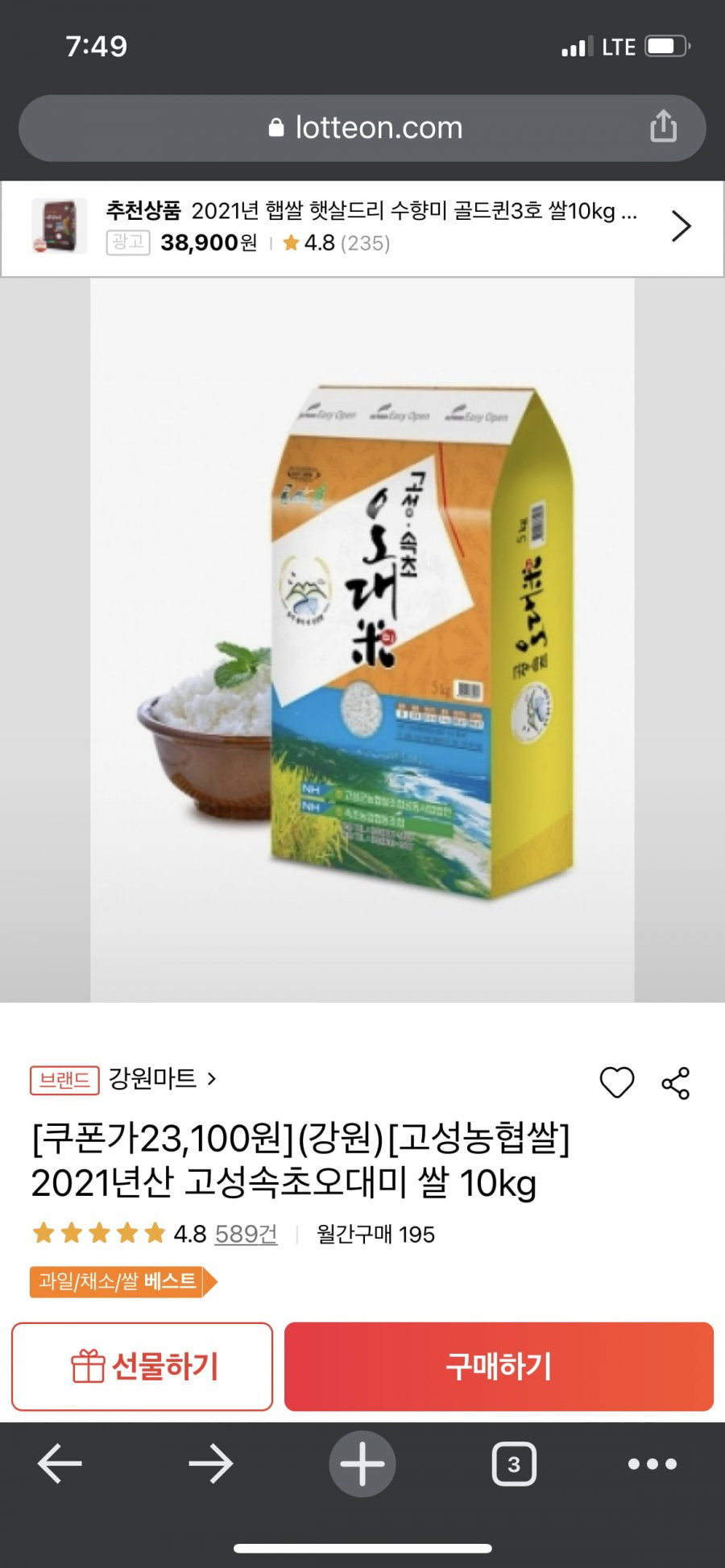This screenshot has width=725, height=1568.
Task: Open the 과일/채소/쌀 베스트 badge
Action: pos(122,1281)
